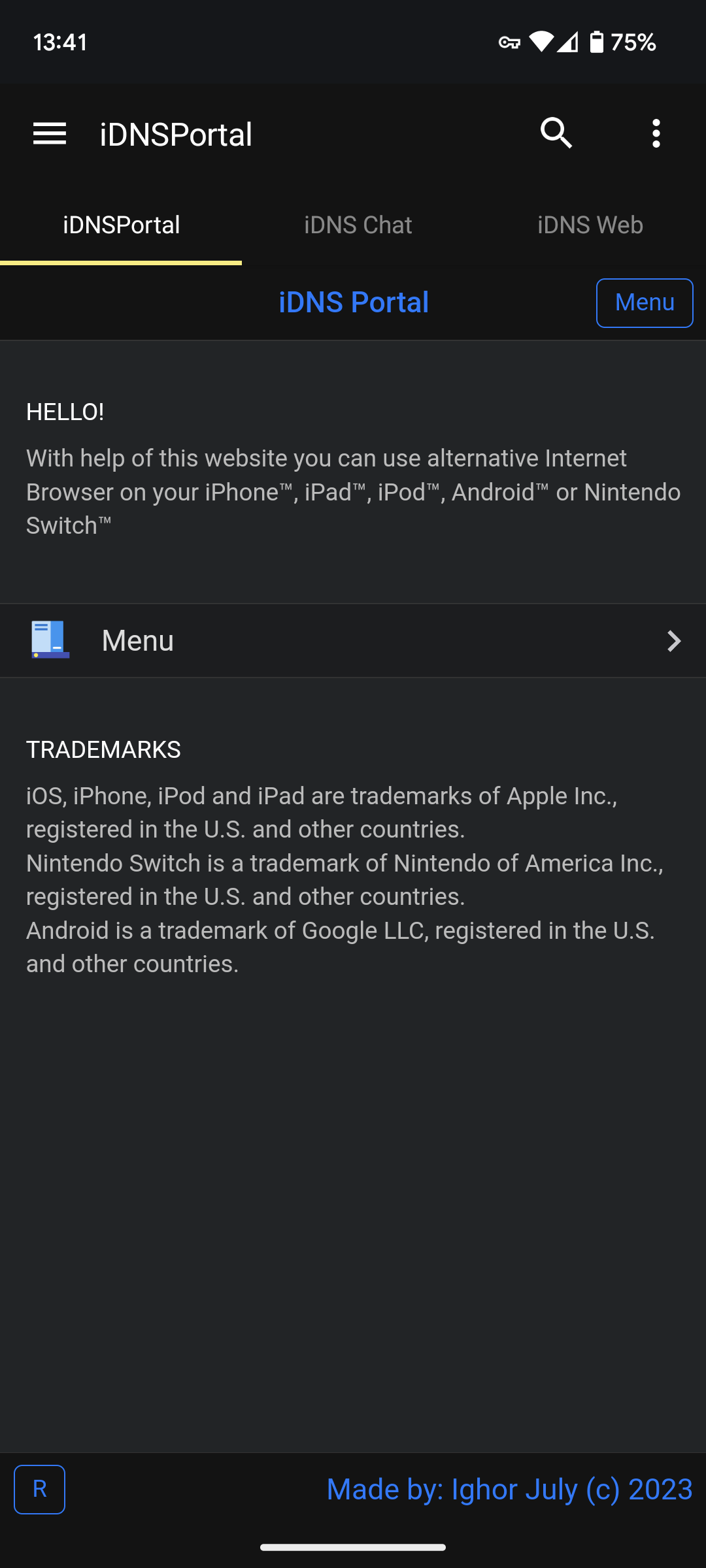This screenshot has height=1568, width=706.
Task: Switch to the iDNS Chat tab
Action: [x=358, y=225]
